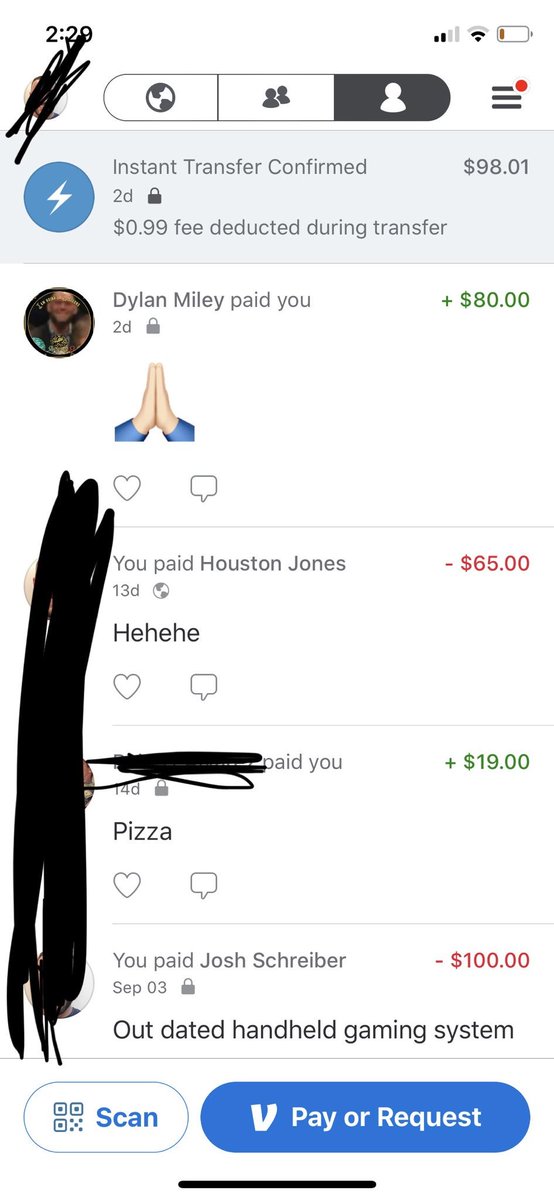Tap the Scan button
554x1200 pixels.
pos(106,1117)
